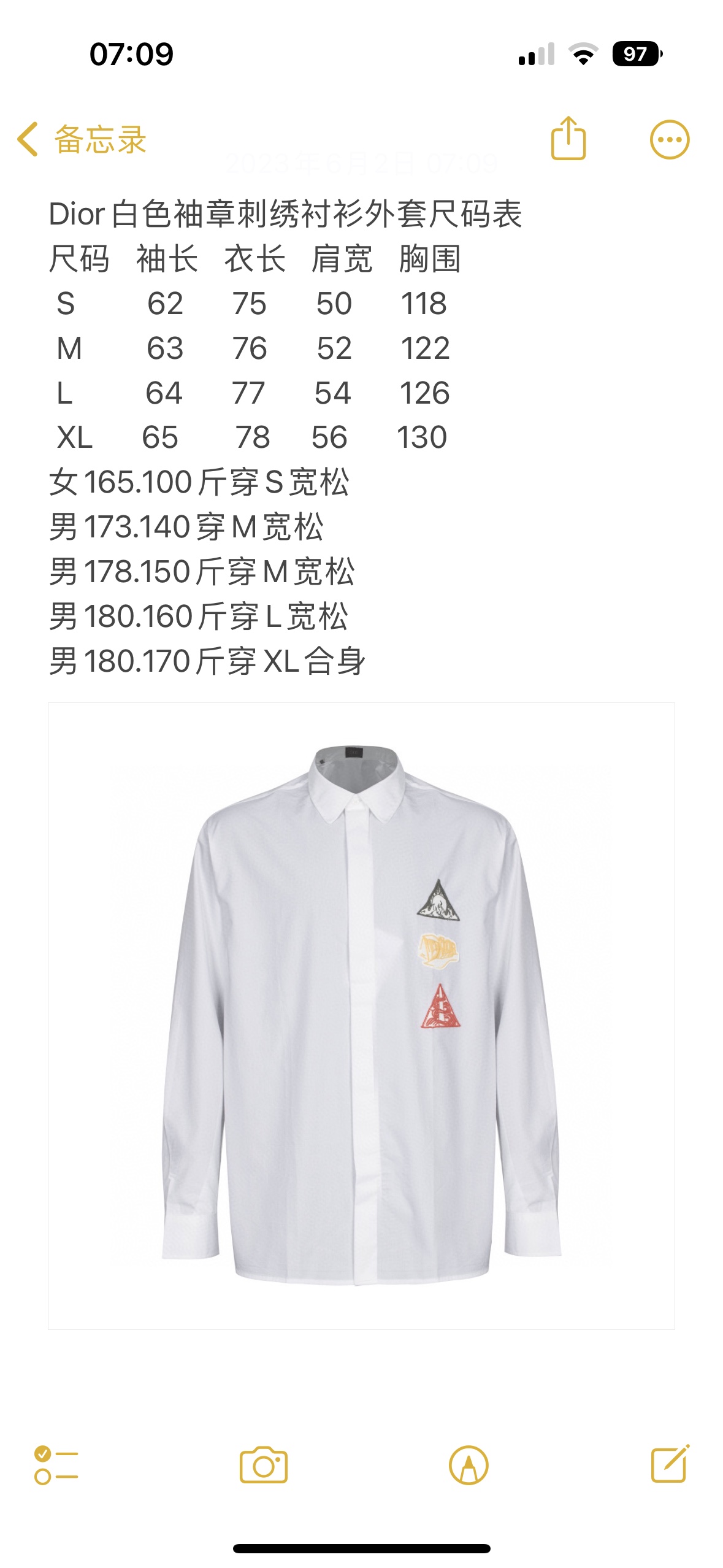Viewport: 723px width, 1568px height.
Task: Open the camera attachment option
Action: (x=264, y=1465)
